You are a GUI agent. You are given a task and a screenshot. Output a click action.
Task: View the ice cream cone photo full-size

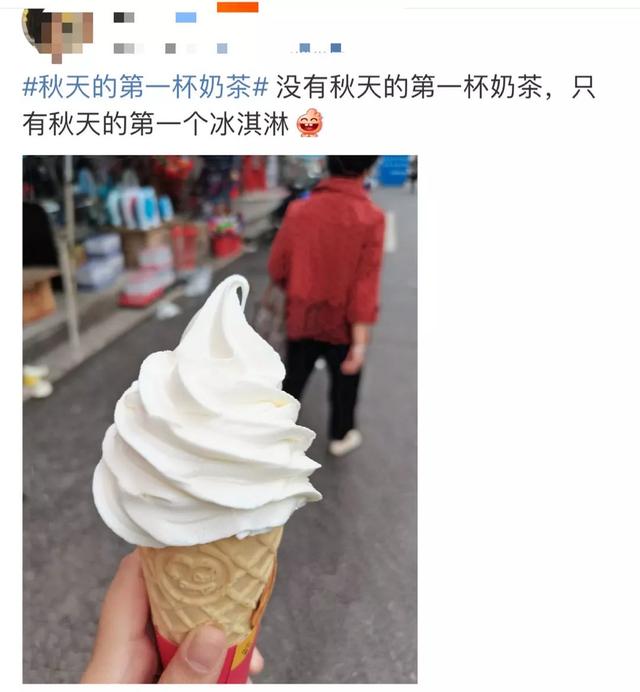[x=220, y=420]
